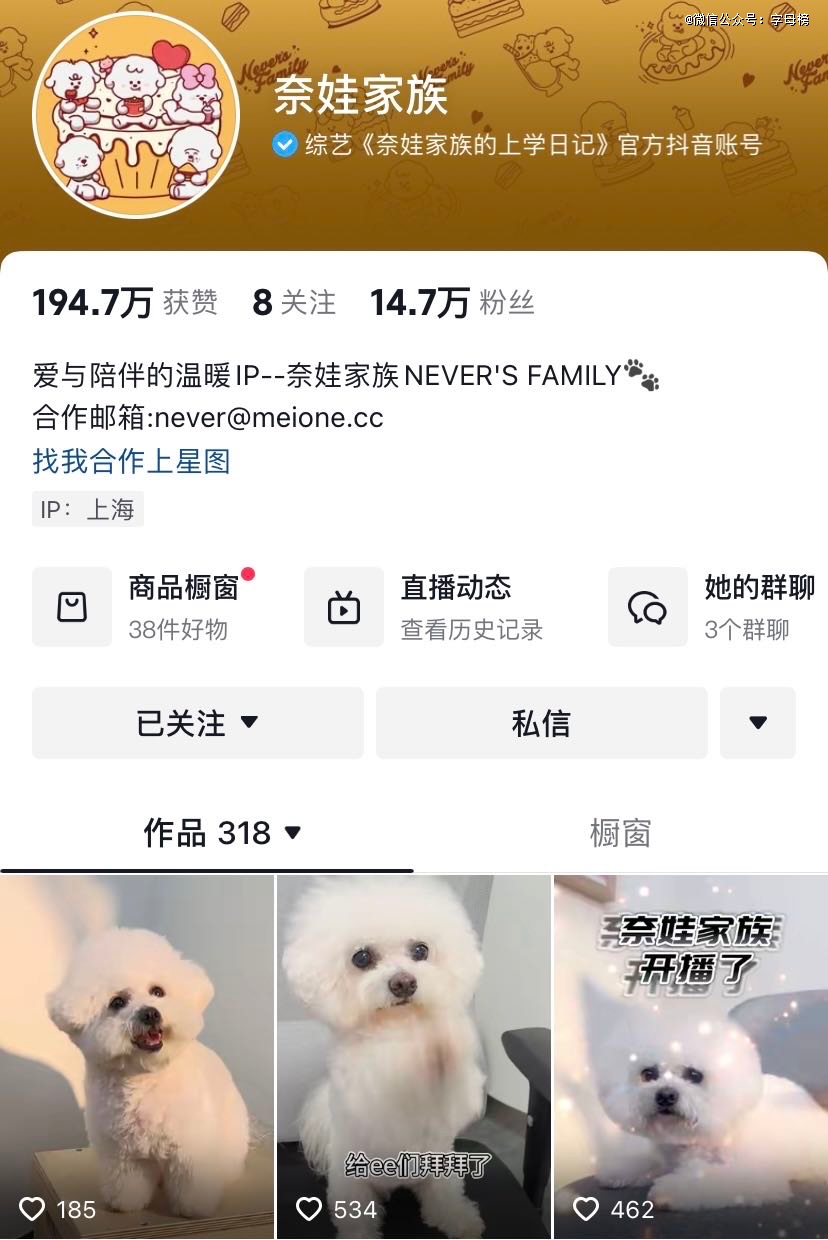Tap the 已关注 following button
828x1240 pixels.
pyautogui.click(x=197, y=723)
